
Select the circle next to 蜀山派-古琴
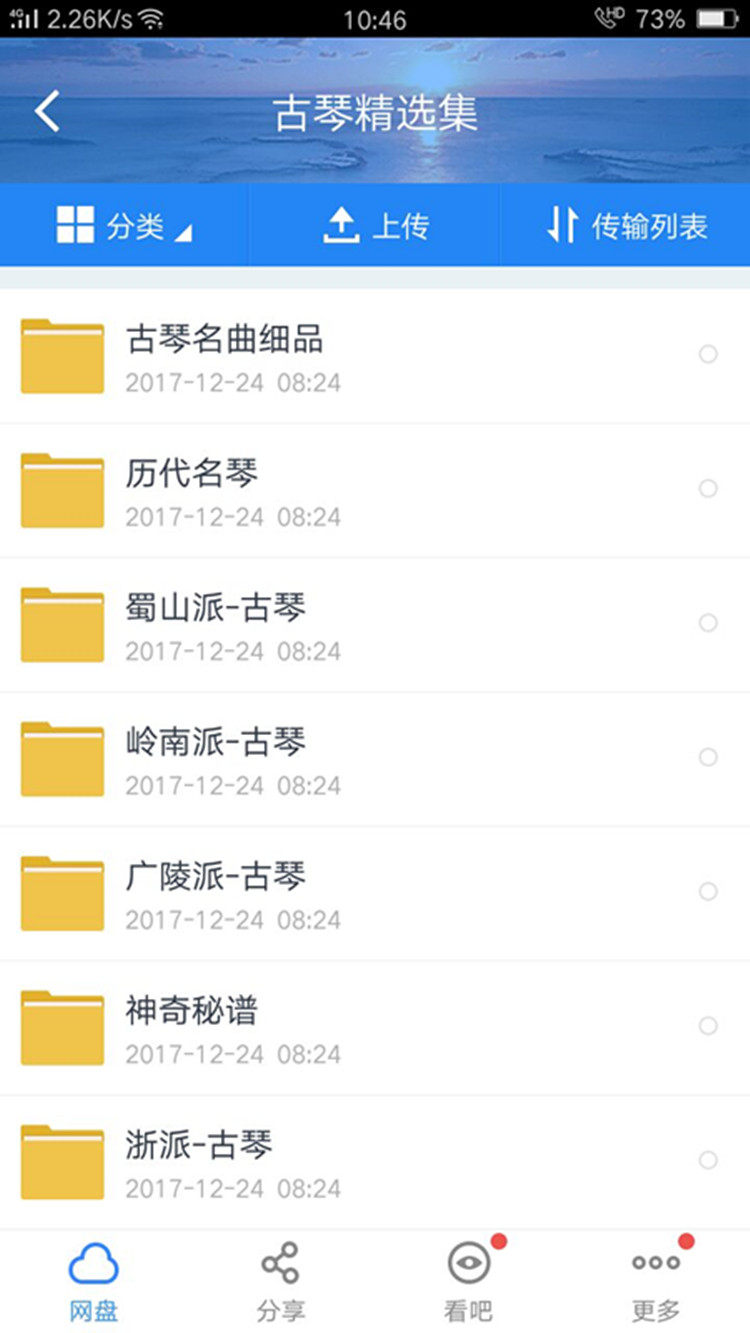click(x=708, y=623)
